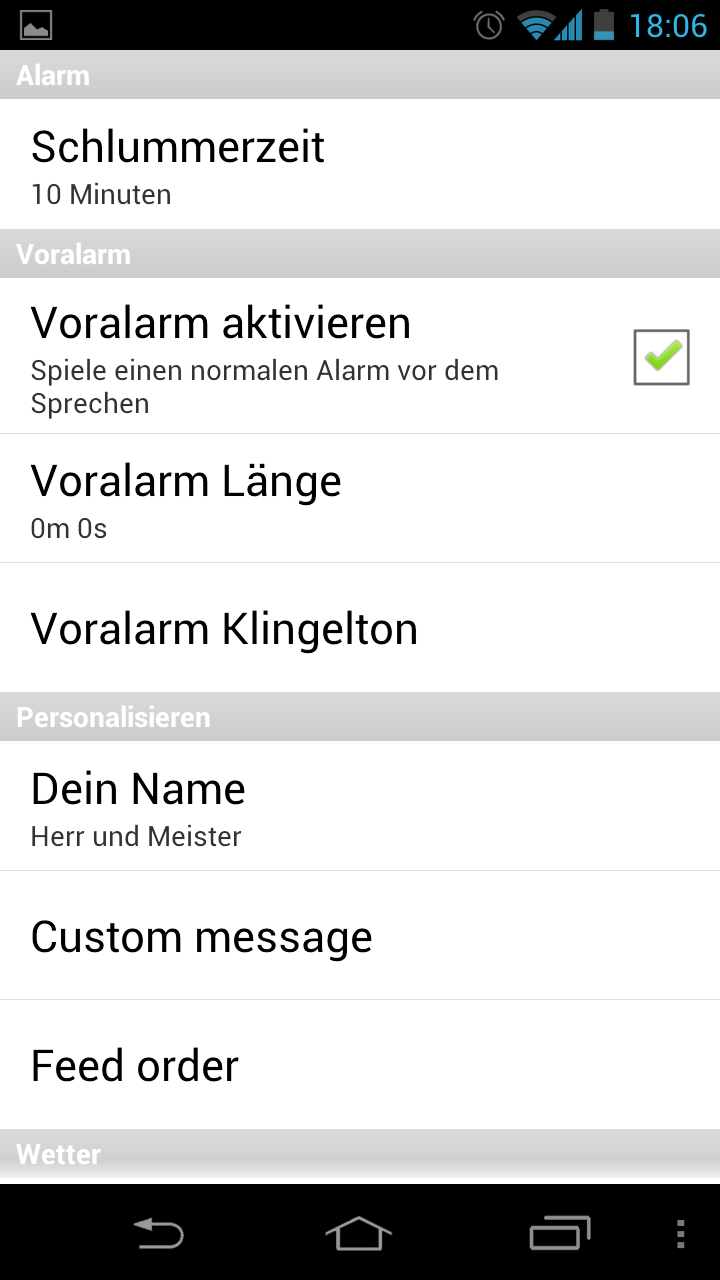Go back using the system back button
Viewport: 720px width, 1280px height.
coord(159,1234)
